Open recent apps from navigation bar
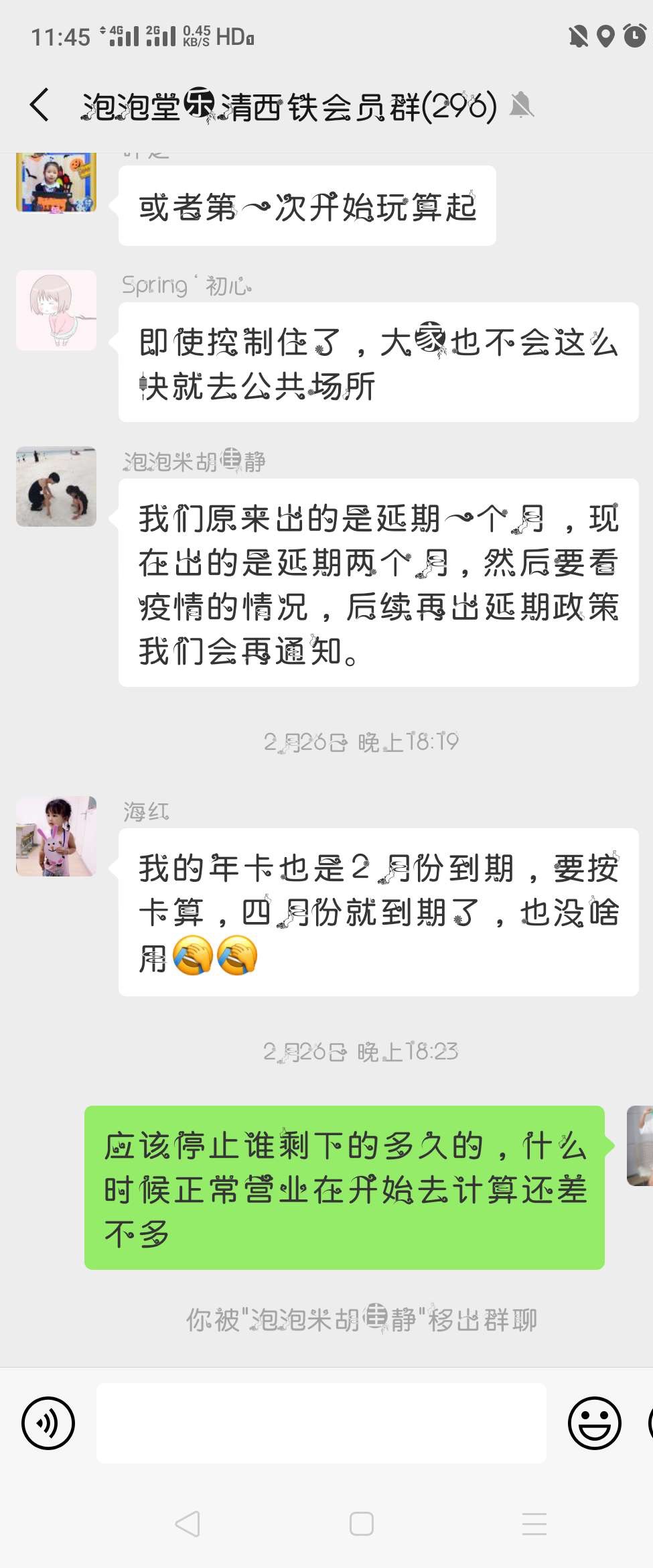 point(534,1524)
